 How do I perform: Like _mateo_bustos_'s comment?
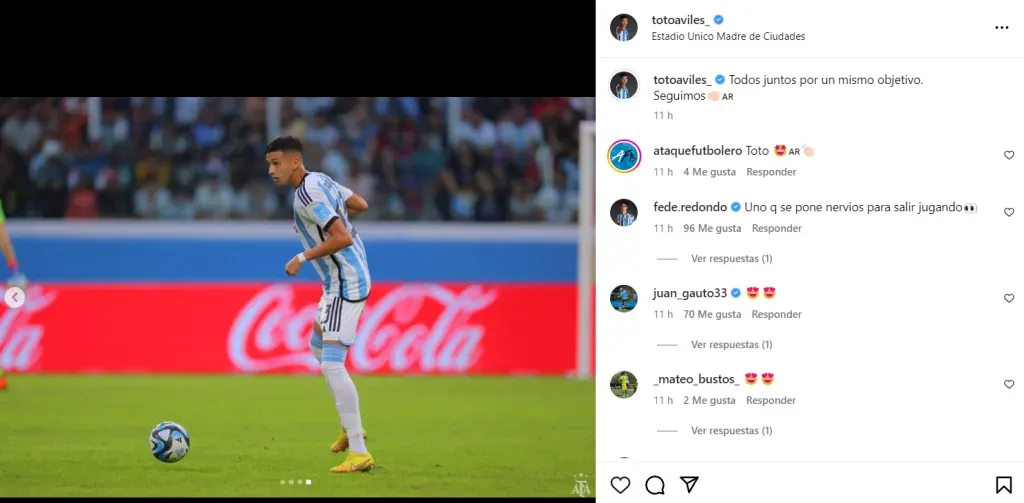point(1008,384)
